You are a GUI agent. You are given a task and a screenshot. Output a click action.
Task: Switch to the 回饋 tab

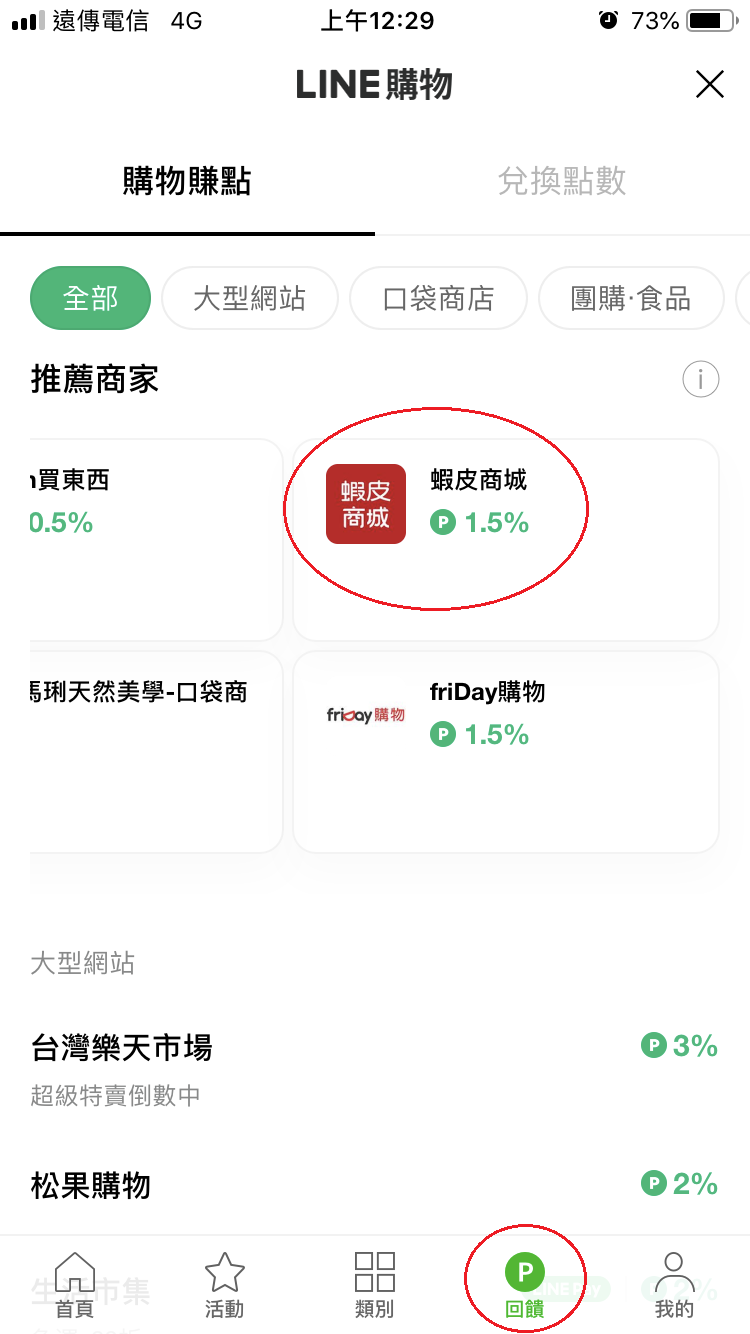pos(525,1285)
